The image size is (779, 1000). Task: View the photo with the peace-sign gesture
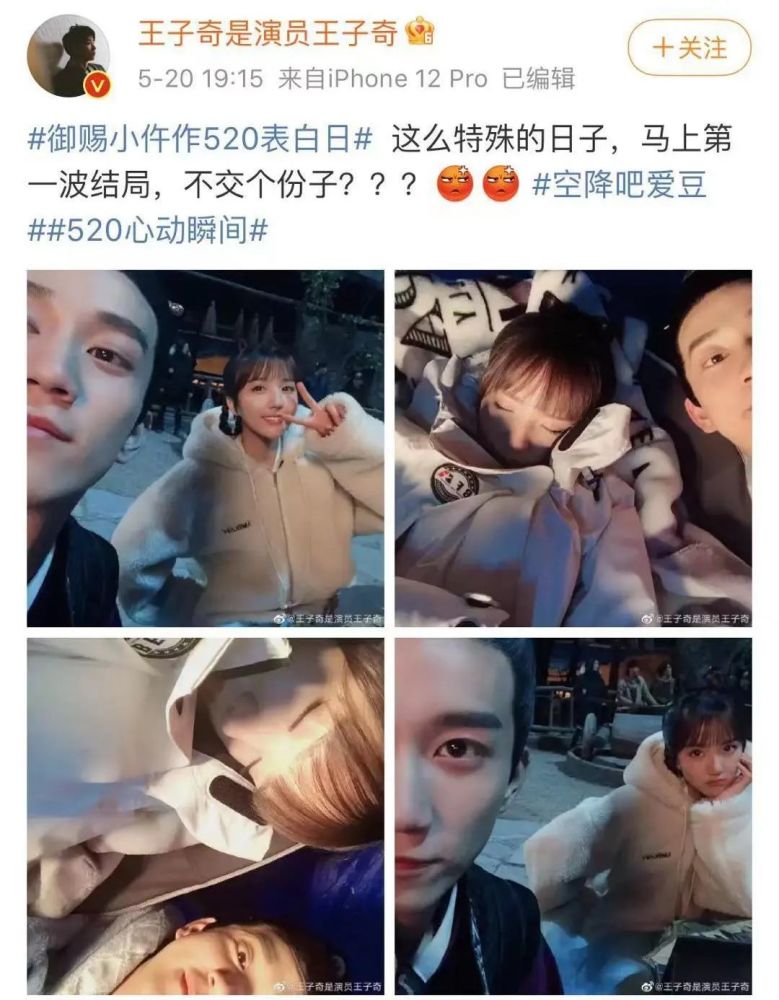click(205, 448)
